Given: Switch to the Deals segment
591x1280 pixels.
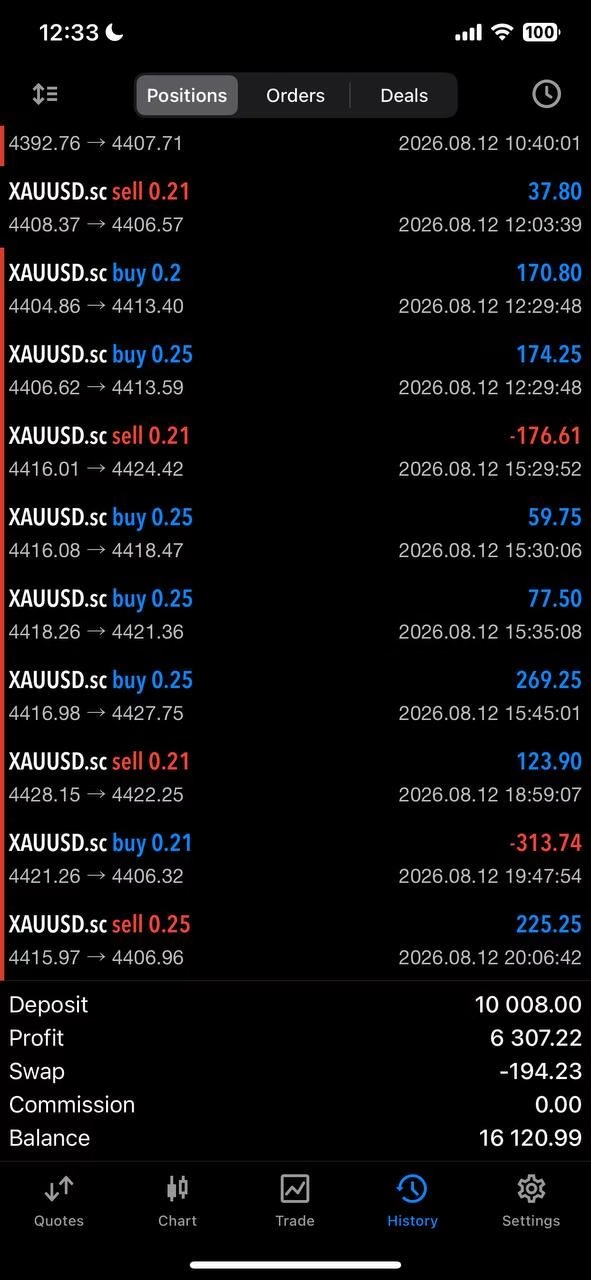Looking at the screenshot, I should [x=404, y=96].
